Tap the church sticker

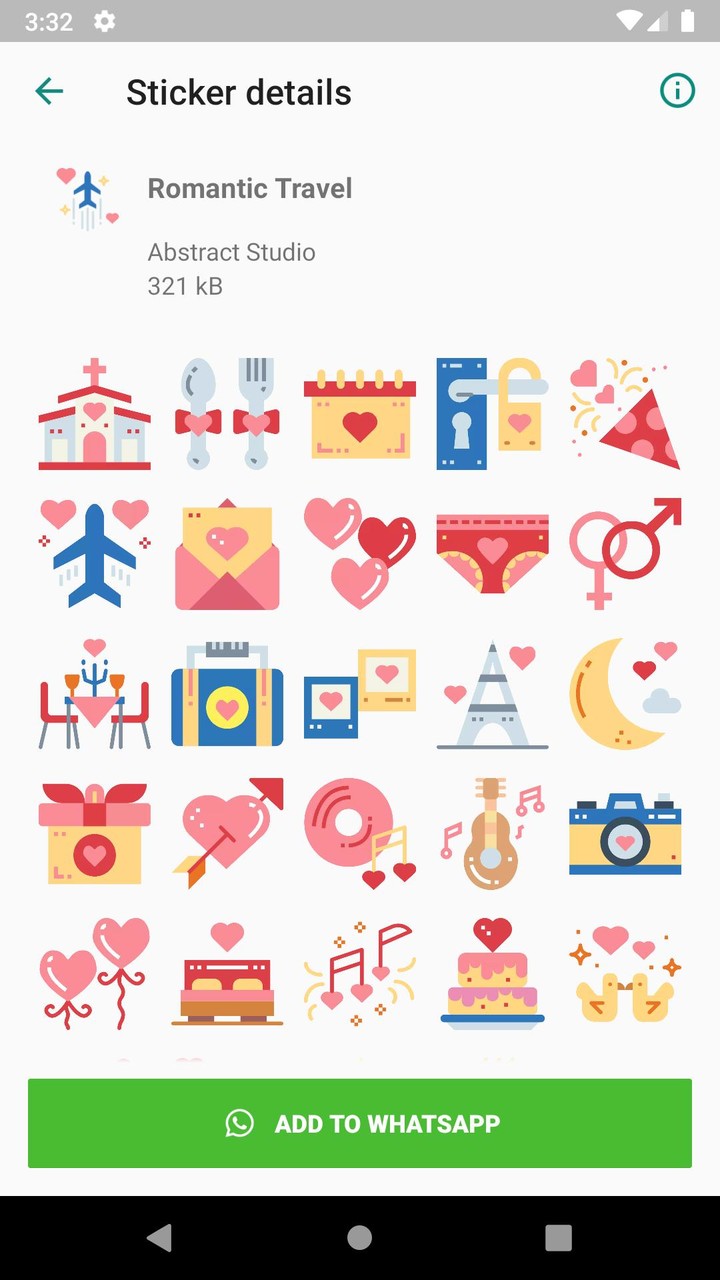pos(93,413)
